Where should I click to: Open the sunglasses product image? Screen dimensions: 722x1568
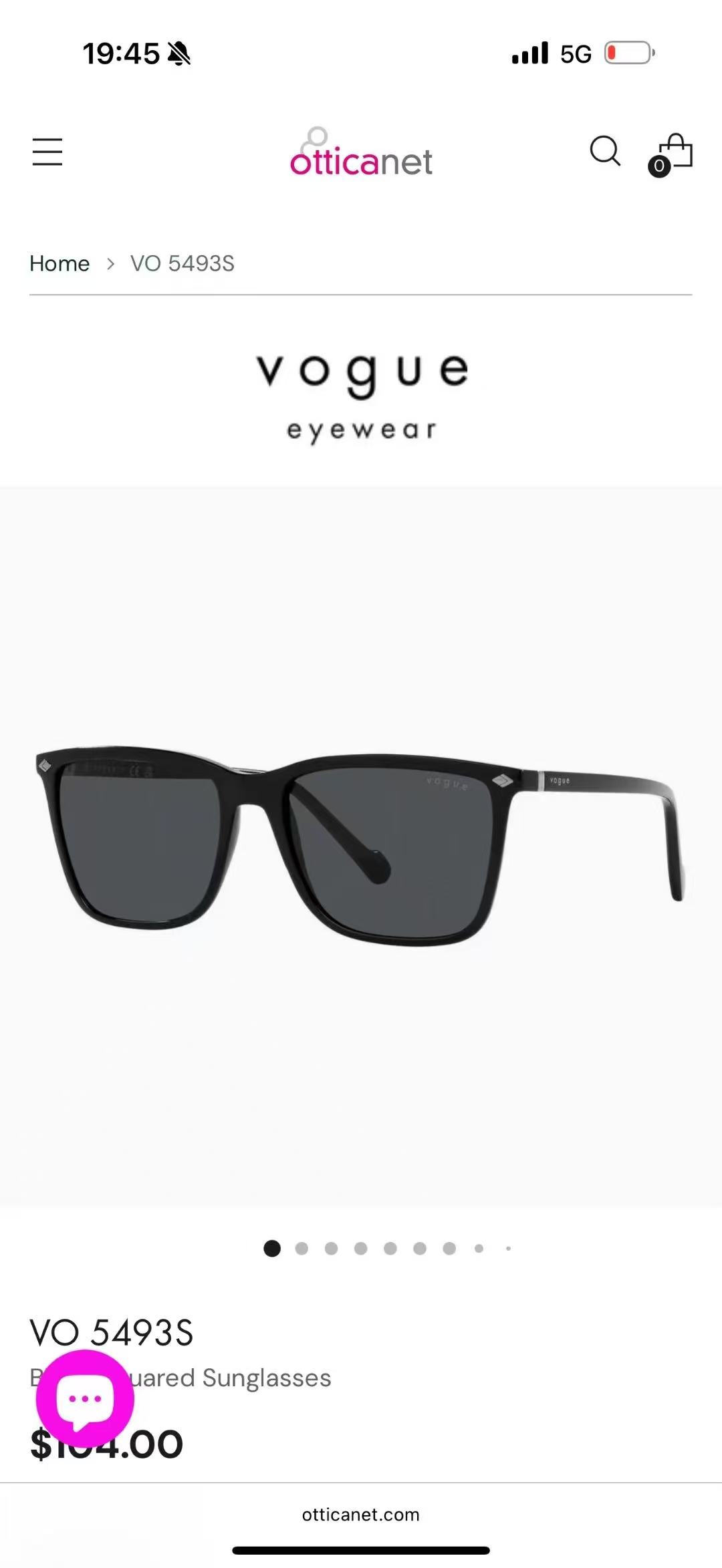pos(361,846)
